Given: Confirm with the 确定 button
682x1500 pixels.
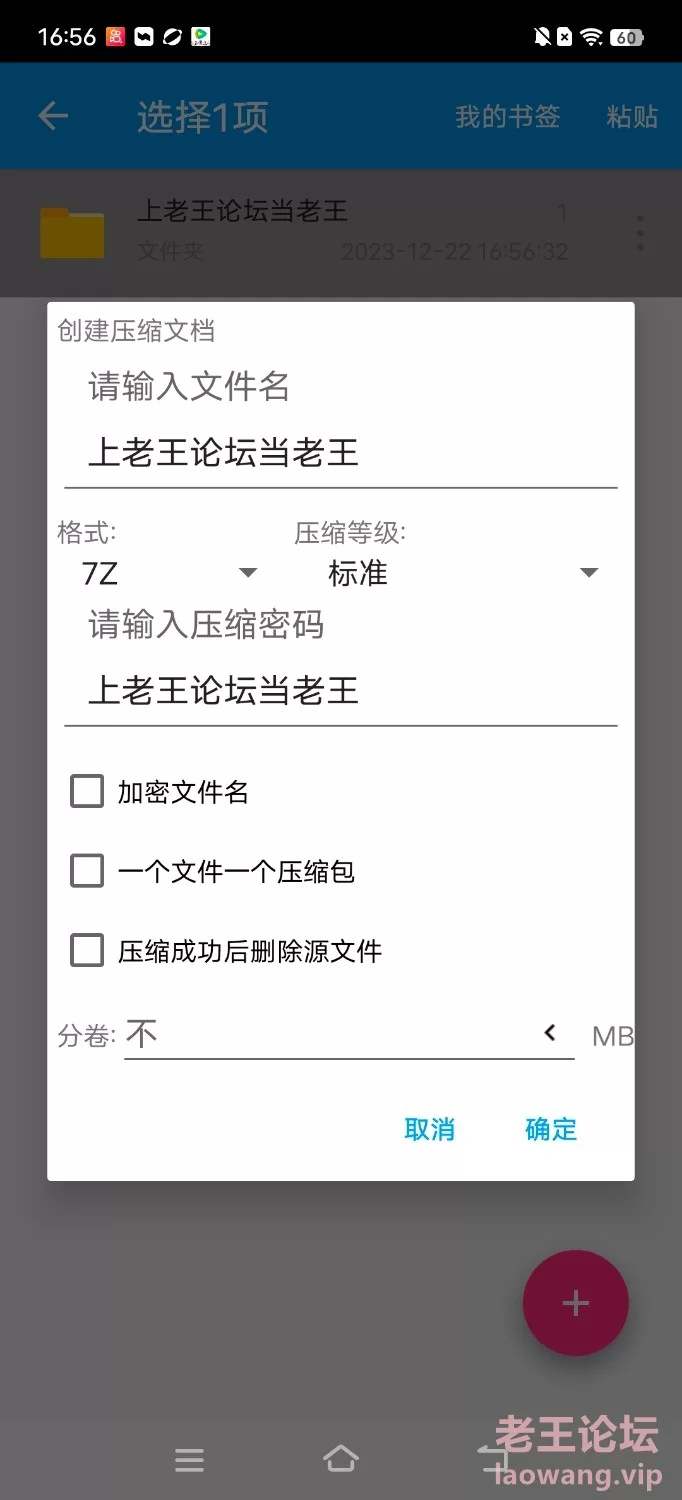Looking at the screenshot, I should pos(551,1129).
